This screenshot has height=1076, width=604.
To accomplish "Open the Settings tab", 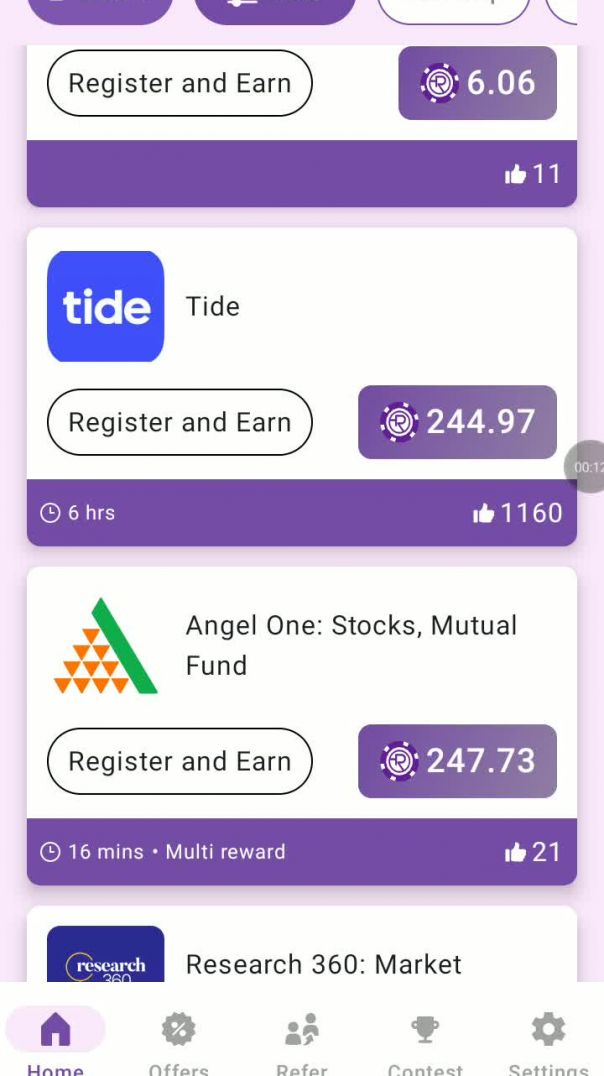I will 548,1040.
